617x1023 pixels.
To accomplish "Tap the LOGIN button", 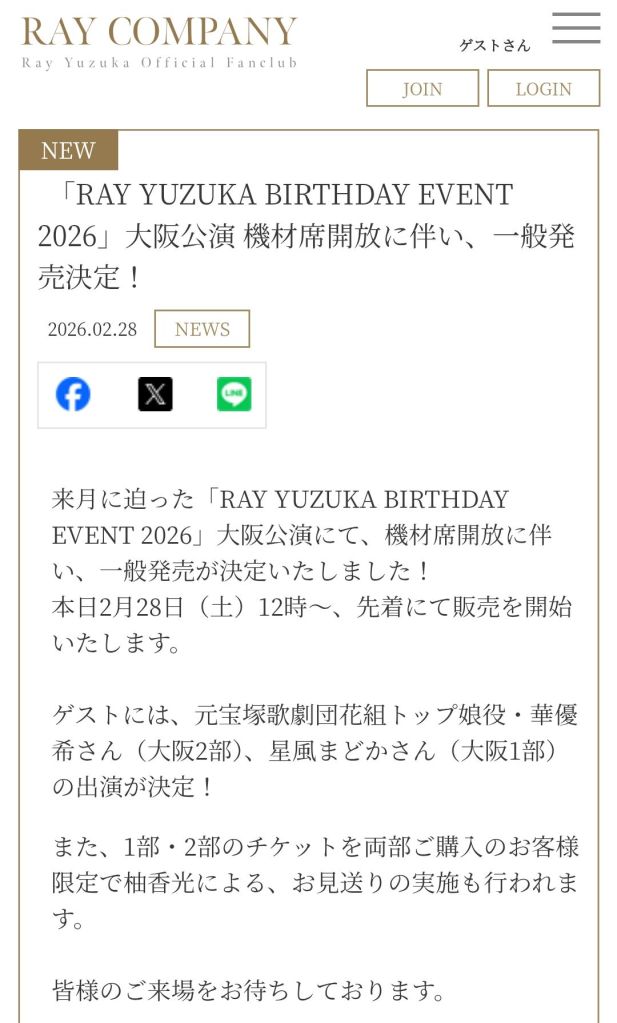I will pyautogui.click(x=543, y=88).
